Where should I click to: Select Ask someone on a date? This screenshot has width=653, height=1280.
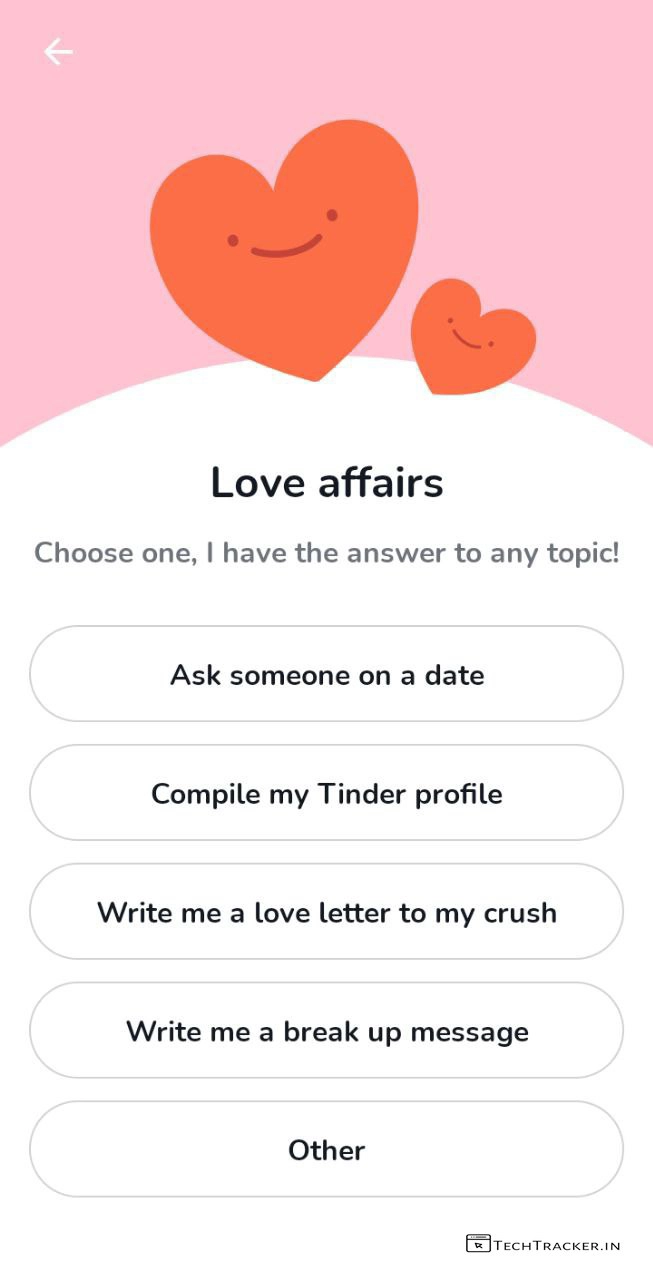326,675
